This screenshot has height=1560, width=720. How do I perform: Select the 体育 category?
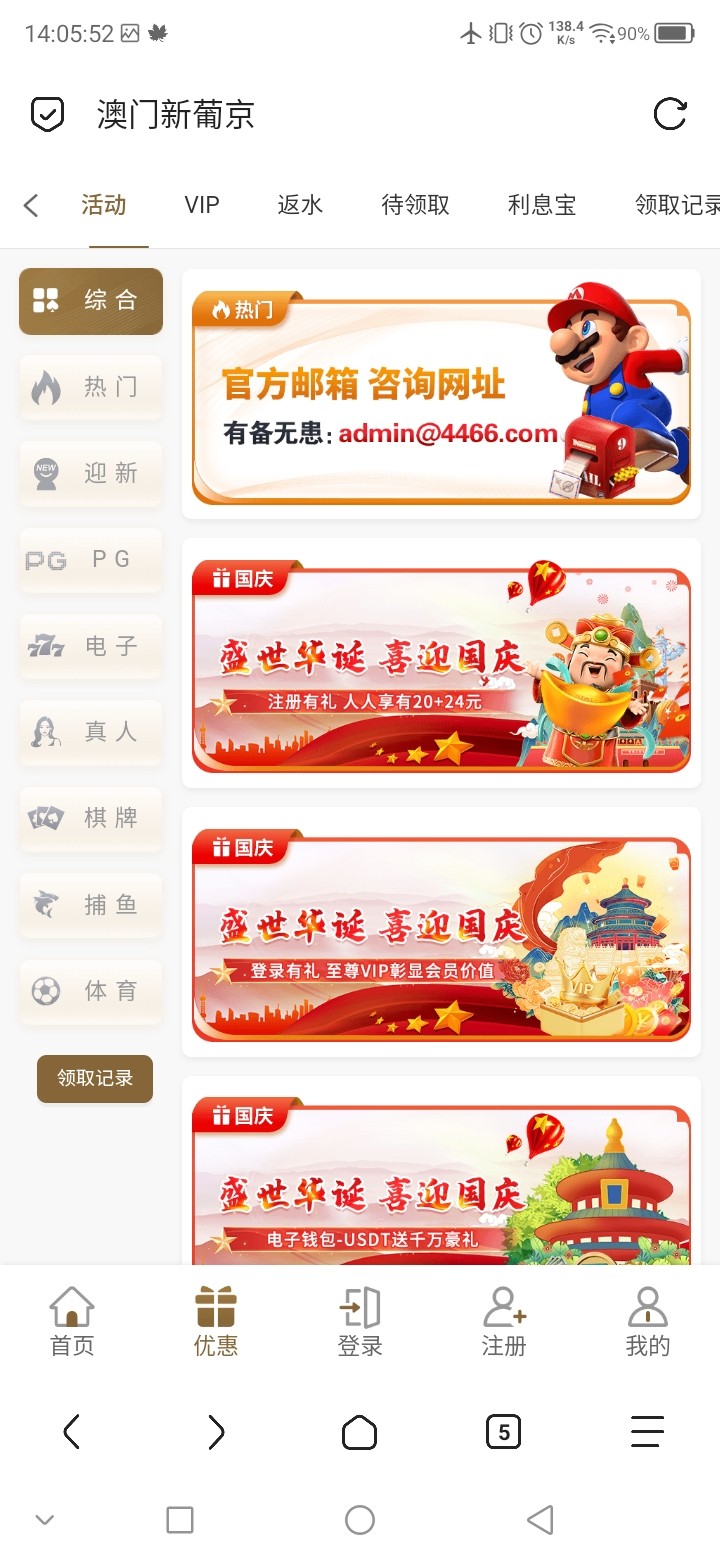point(90,991)
